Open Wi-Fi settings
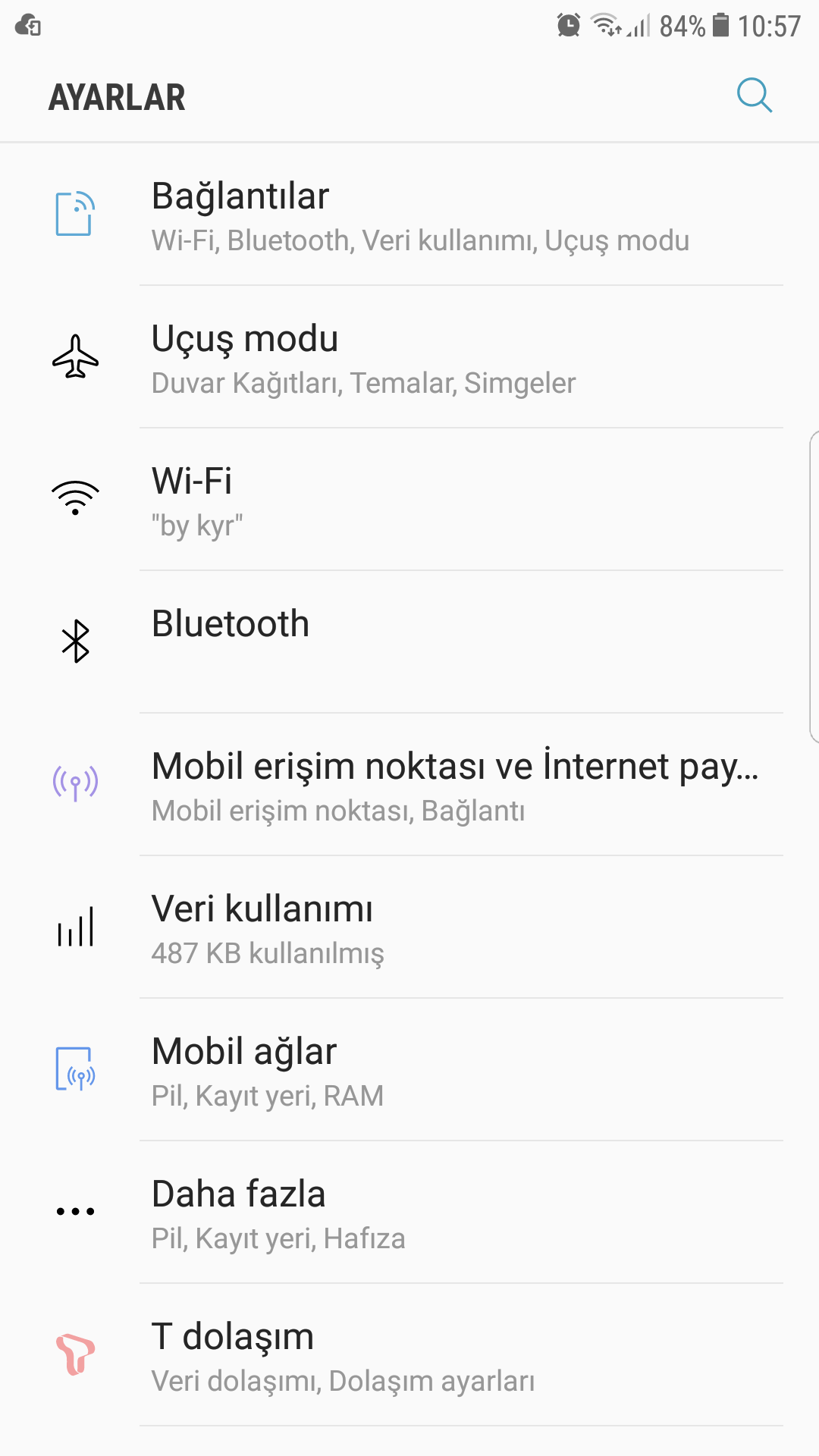This screenshot has width=819, height=1456. (x=409, y=500)
